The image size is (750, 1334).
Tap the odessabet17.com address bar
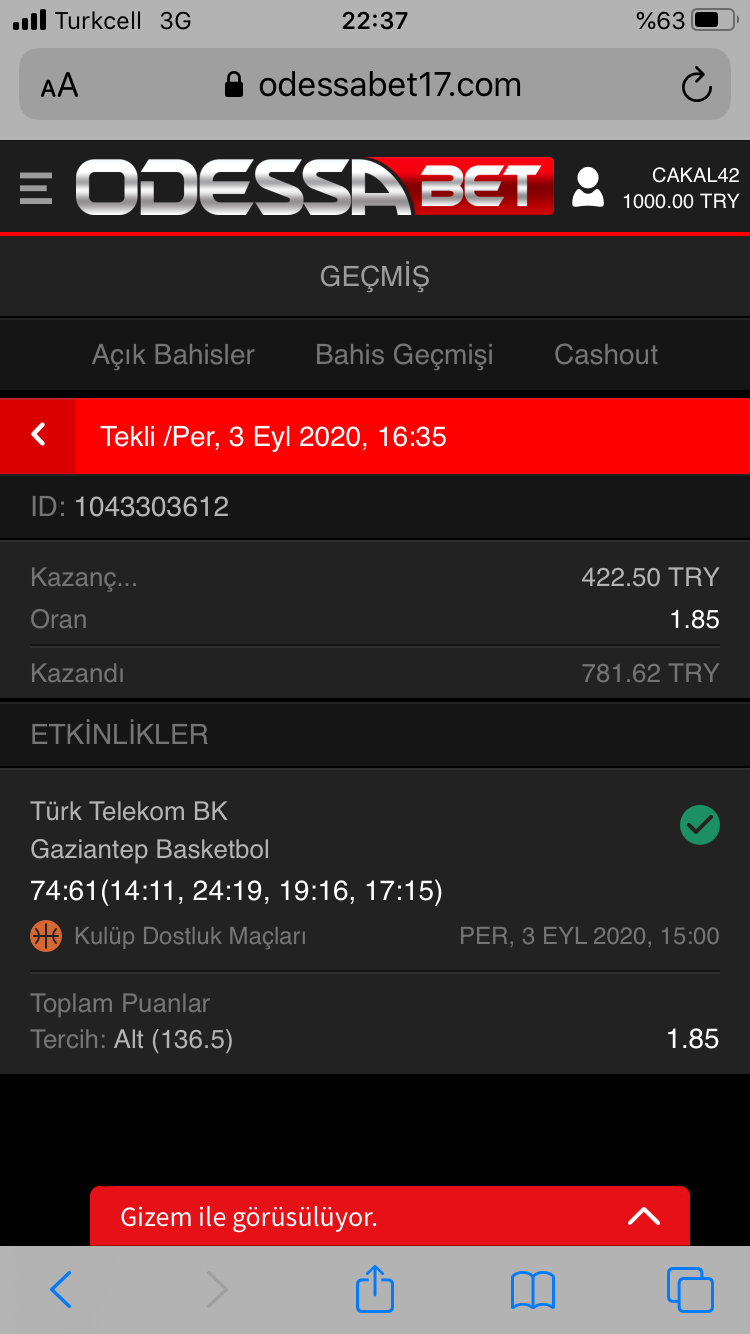tap(375, 85)
